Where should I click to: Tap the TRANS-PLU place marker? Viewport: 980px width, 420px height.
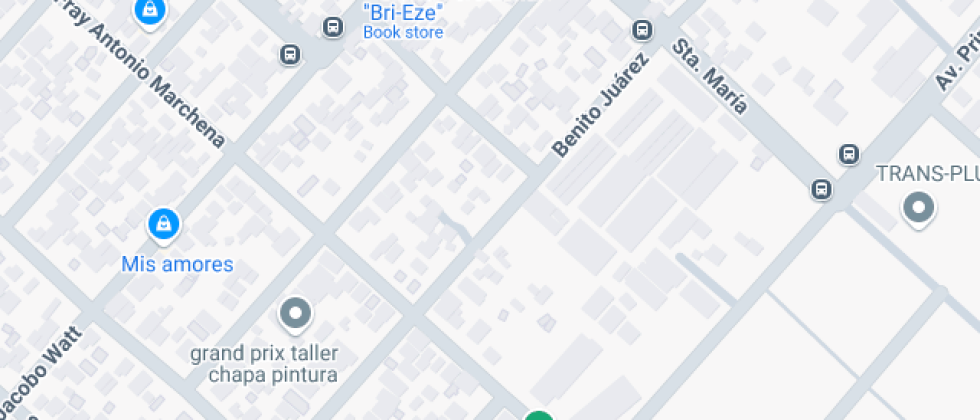pyautogui.click(x=919, y=208)
